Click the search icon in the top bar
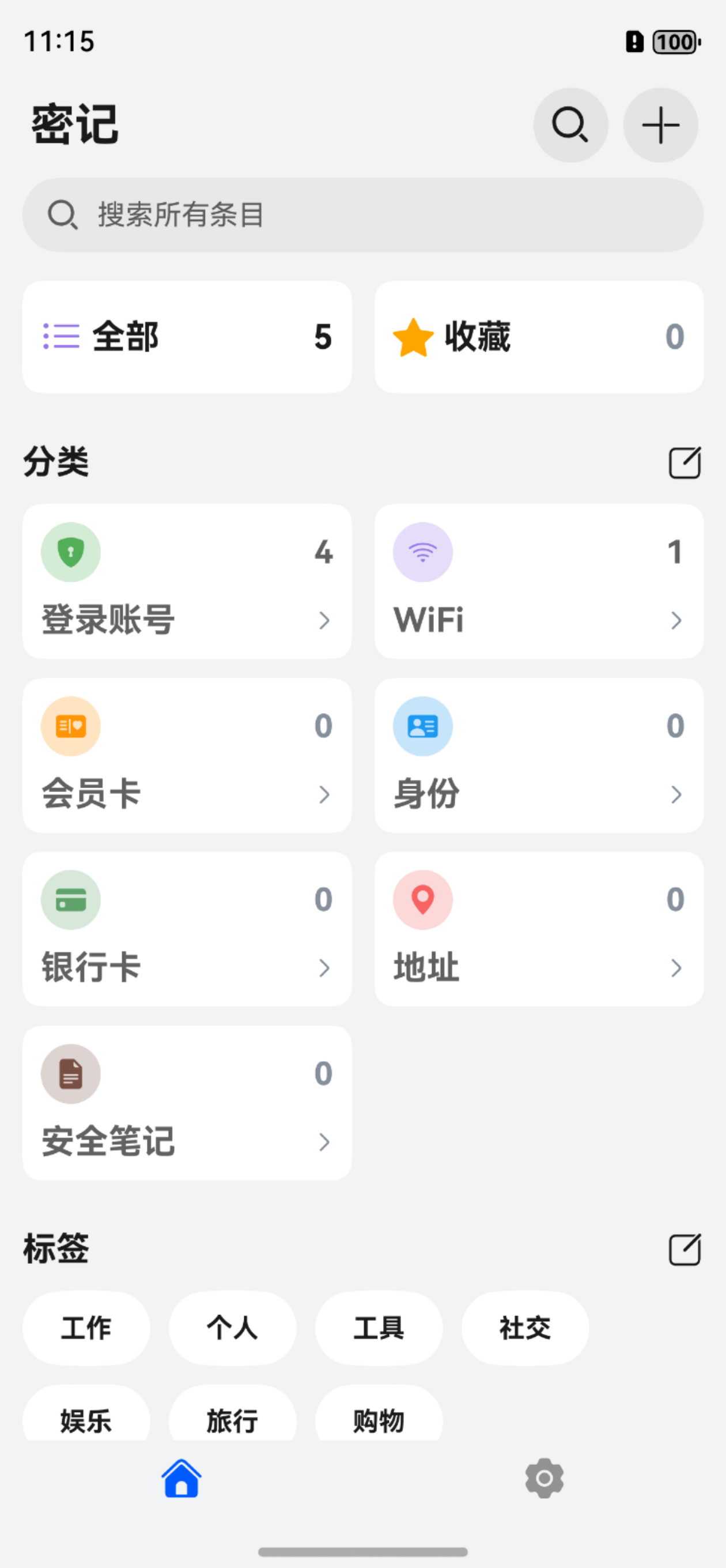This screenshot has width=726, height=1568. (x=570, y=125)
